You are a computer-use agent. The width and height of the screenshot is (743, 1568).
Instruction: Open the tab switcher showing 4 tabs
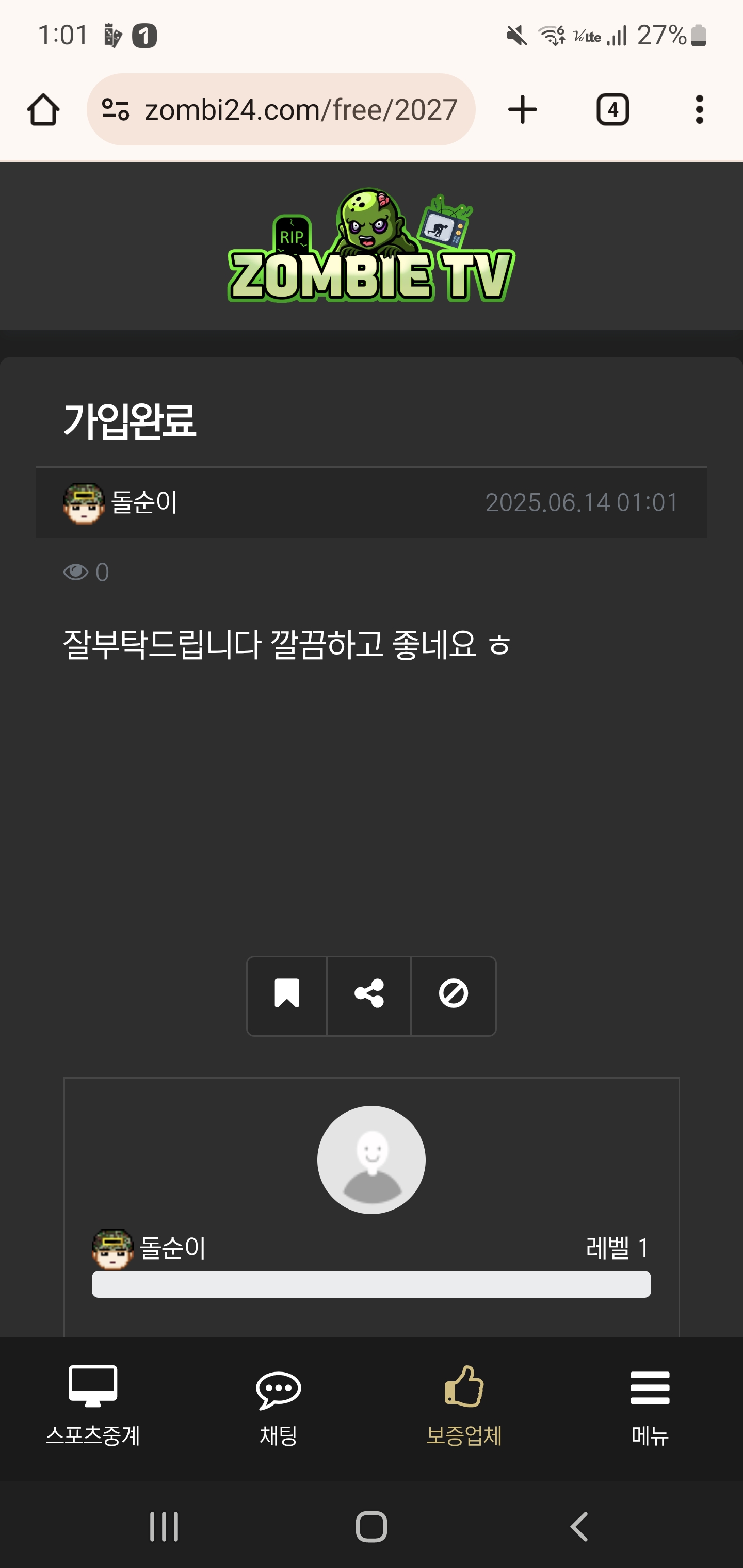(612, 110)
